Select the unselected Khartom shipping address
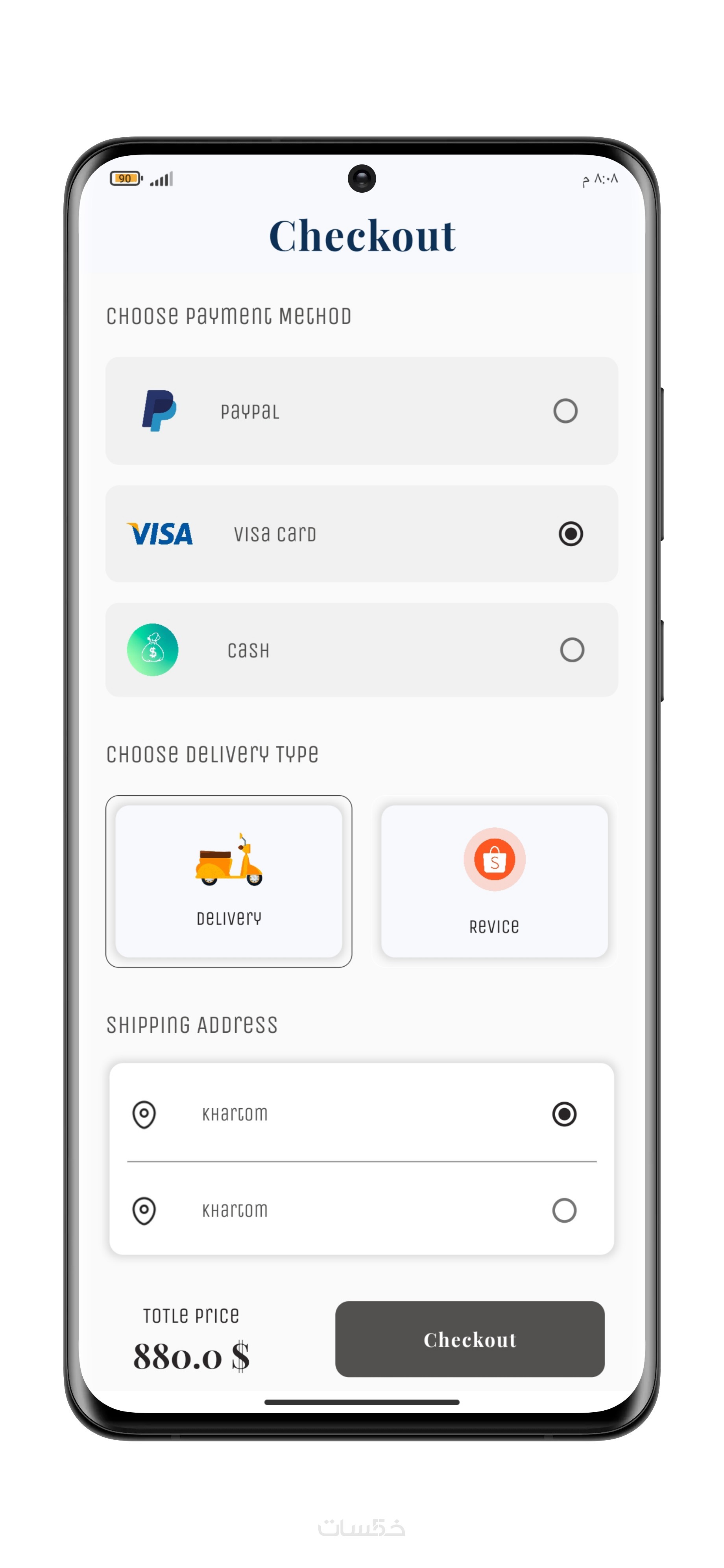 point(563,1210)
